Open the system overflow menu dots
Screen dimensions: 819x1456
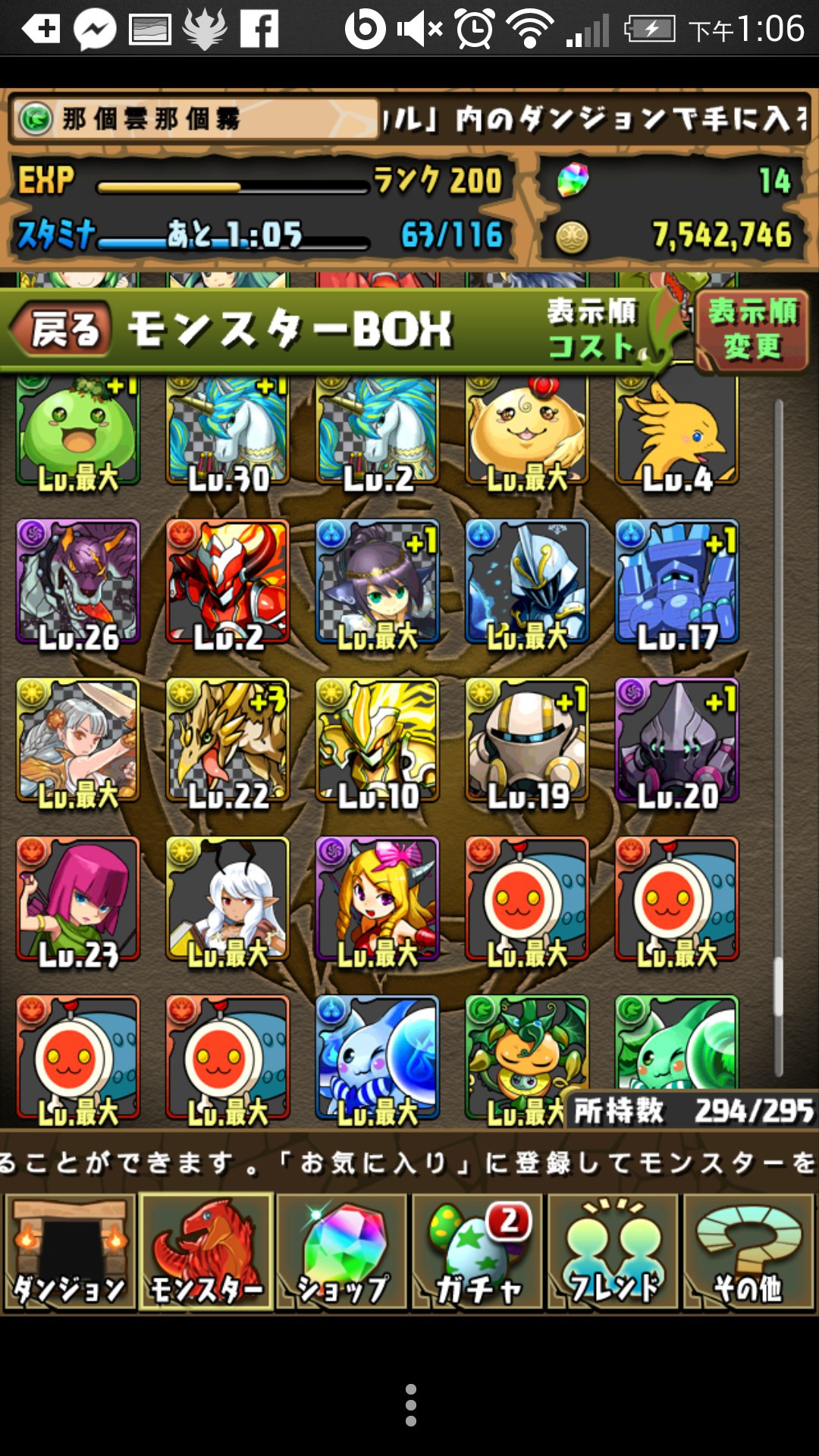click(410, 1404)
